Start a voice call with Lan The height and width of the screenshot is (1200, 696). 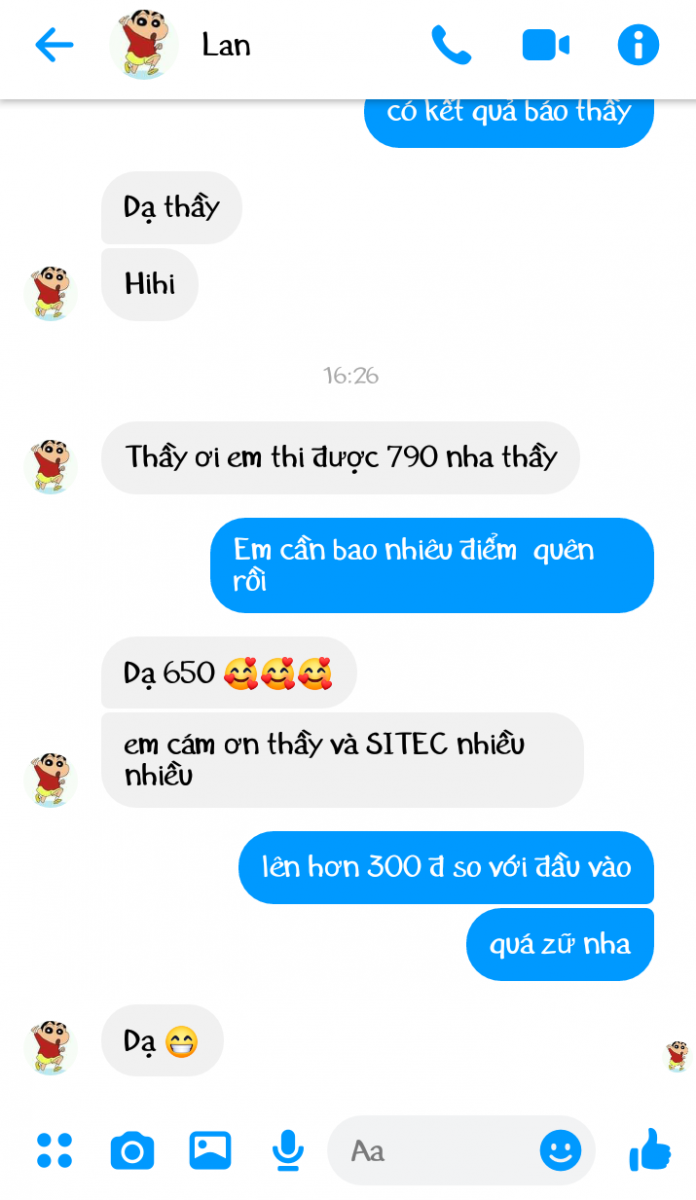451,45
